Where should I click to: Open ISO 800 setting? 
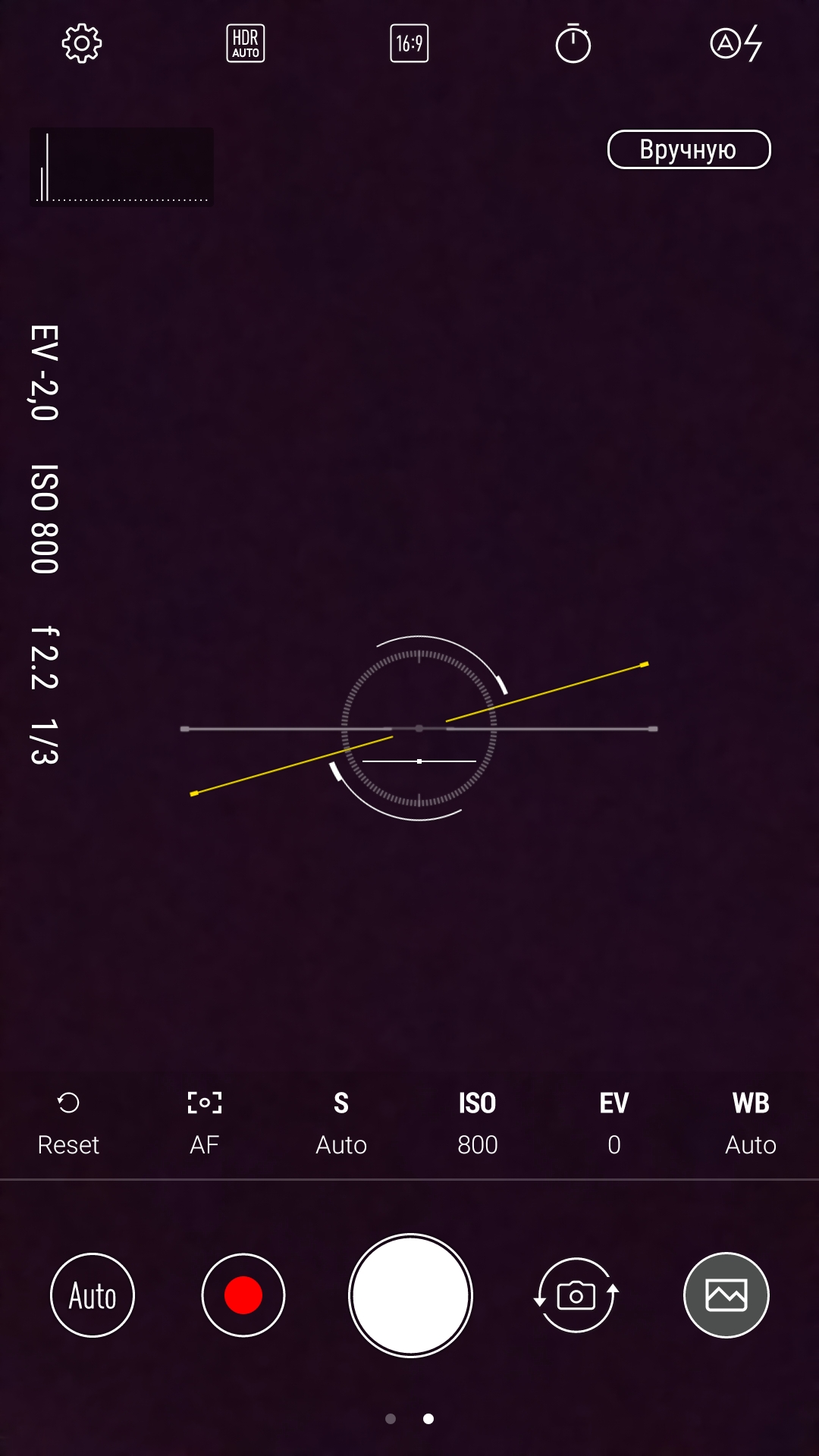pyautogui.click(x=478, y=1124)
